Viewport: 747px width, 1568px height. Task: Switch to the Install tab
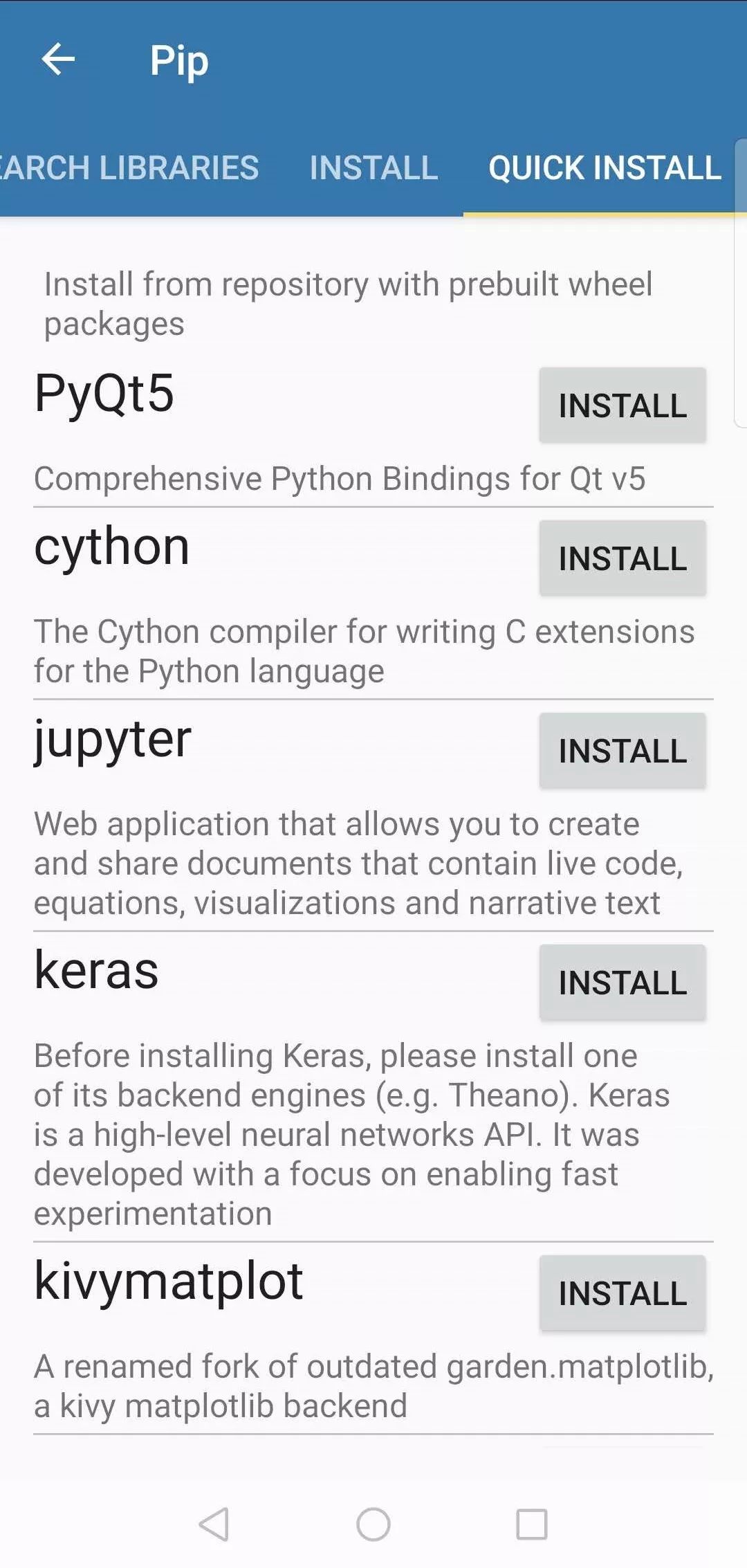(373, 168)
